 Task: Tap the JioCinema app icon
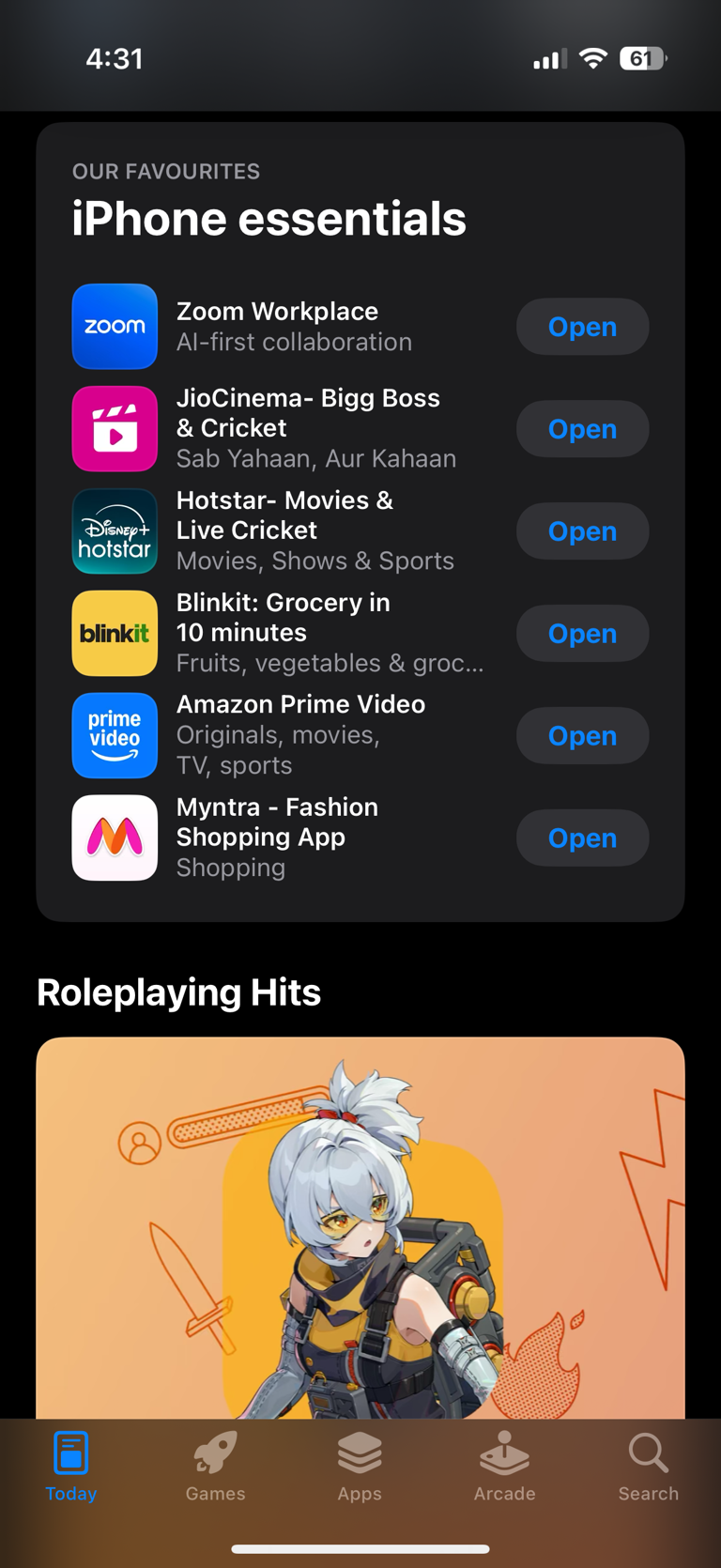pos(115,428)
